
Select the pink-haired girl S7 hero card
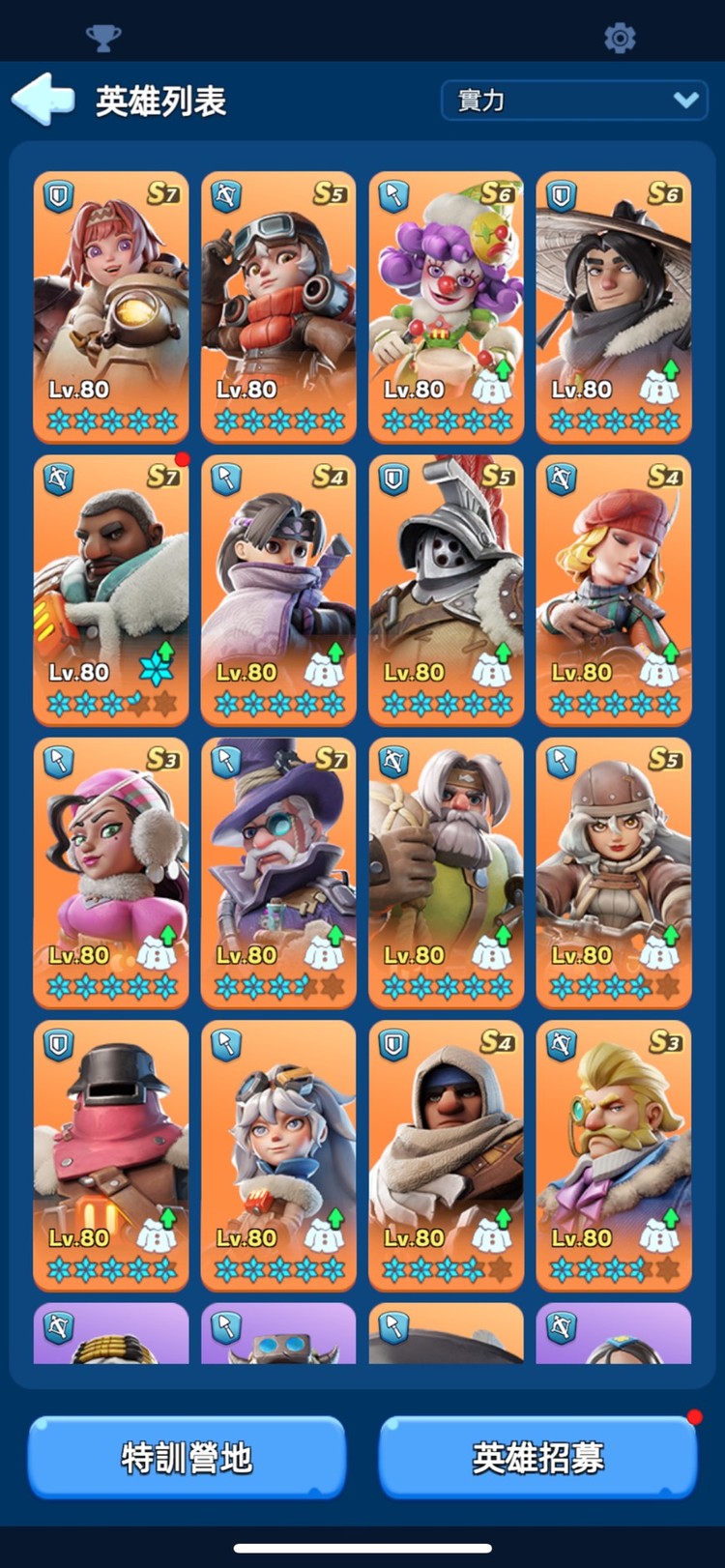[111, 306]
